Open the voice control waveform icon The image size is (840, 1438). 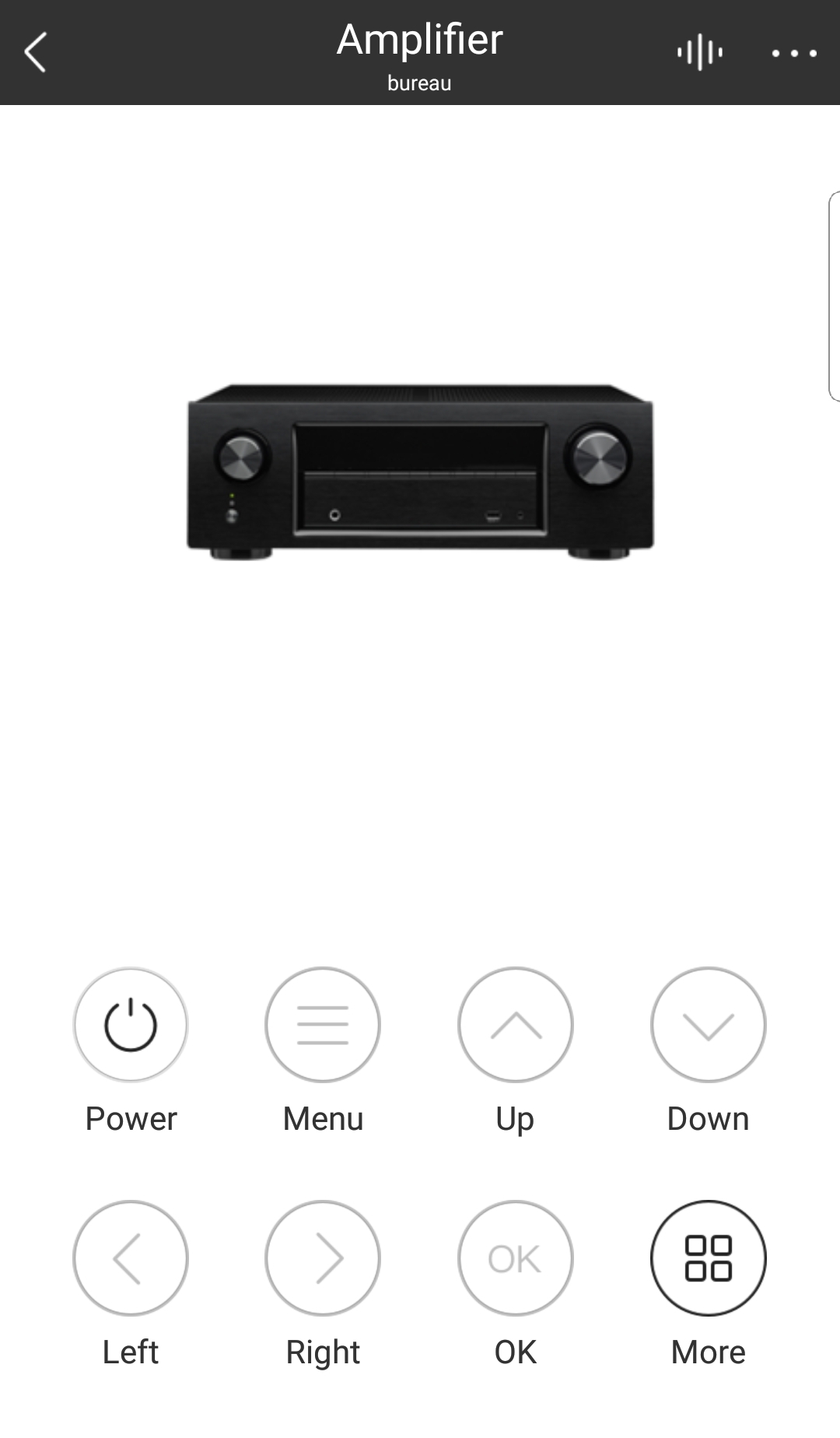[700, 52]
